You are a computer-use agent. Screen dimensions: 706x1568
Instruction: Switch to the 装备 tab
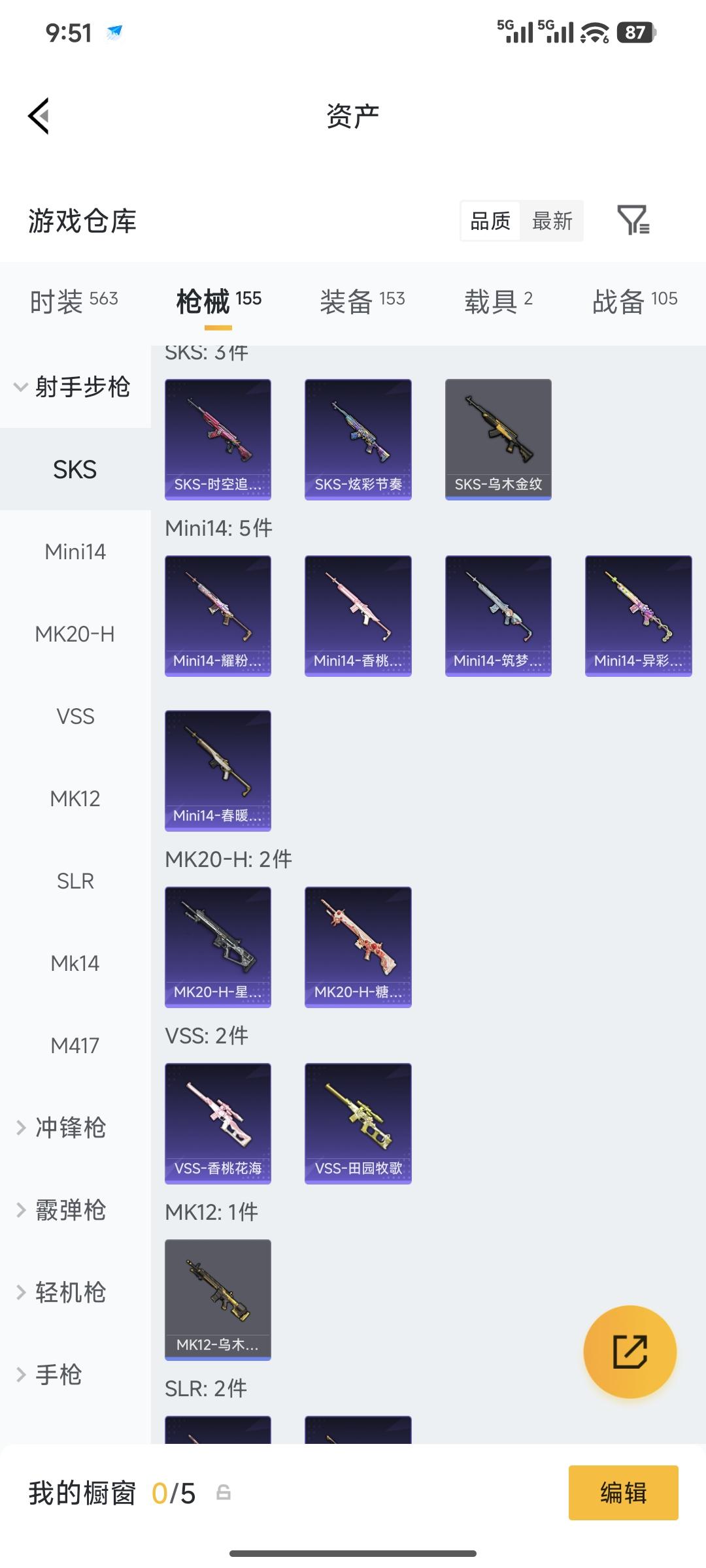[362, 301]
